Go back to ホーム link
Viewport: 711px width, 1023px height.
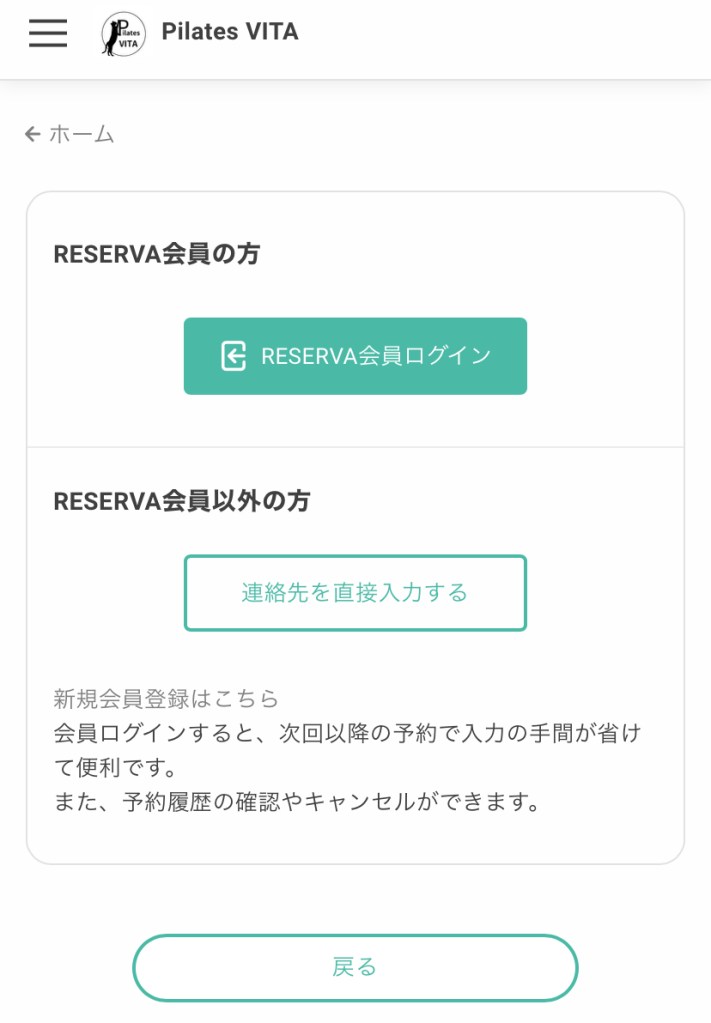pos(70,134)
